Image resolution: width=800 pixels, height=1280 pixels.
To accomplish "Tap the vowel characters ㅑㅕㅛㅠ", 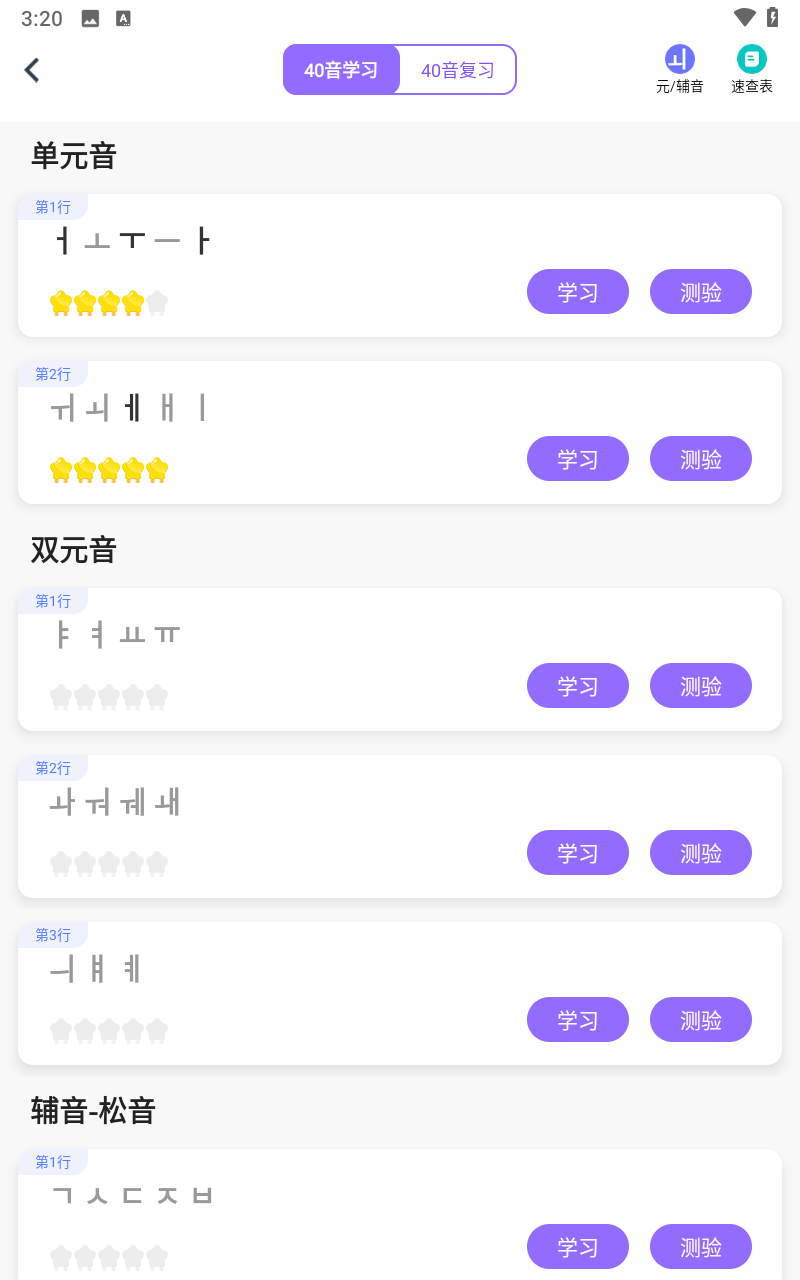I will (x=118, y=634).
